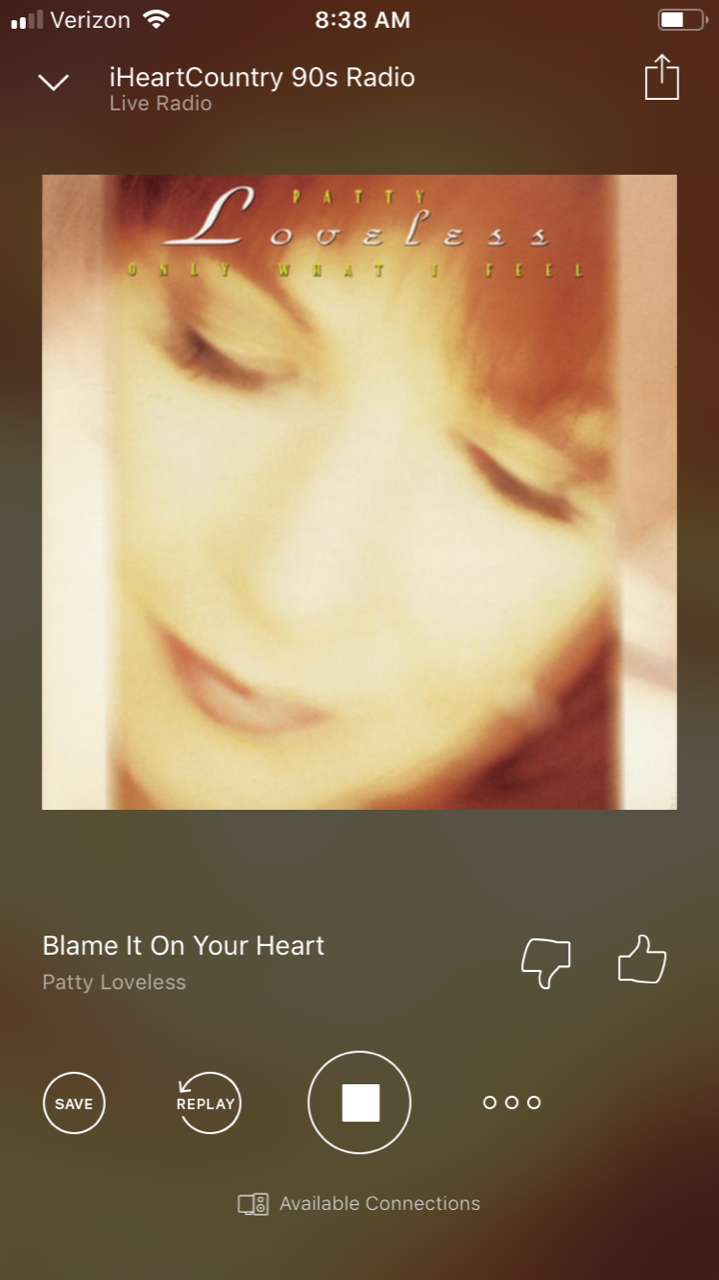
Task: Save the current song
Action: (x=74, y=1103)
